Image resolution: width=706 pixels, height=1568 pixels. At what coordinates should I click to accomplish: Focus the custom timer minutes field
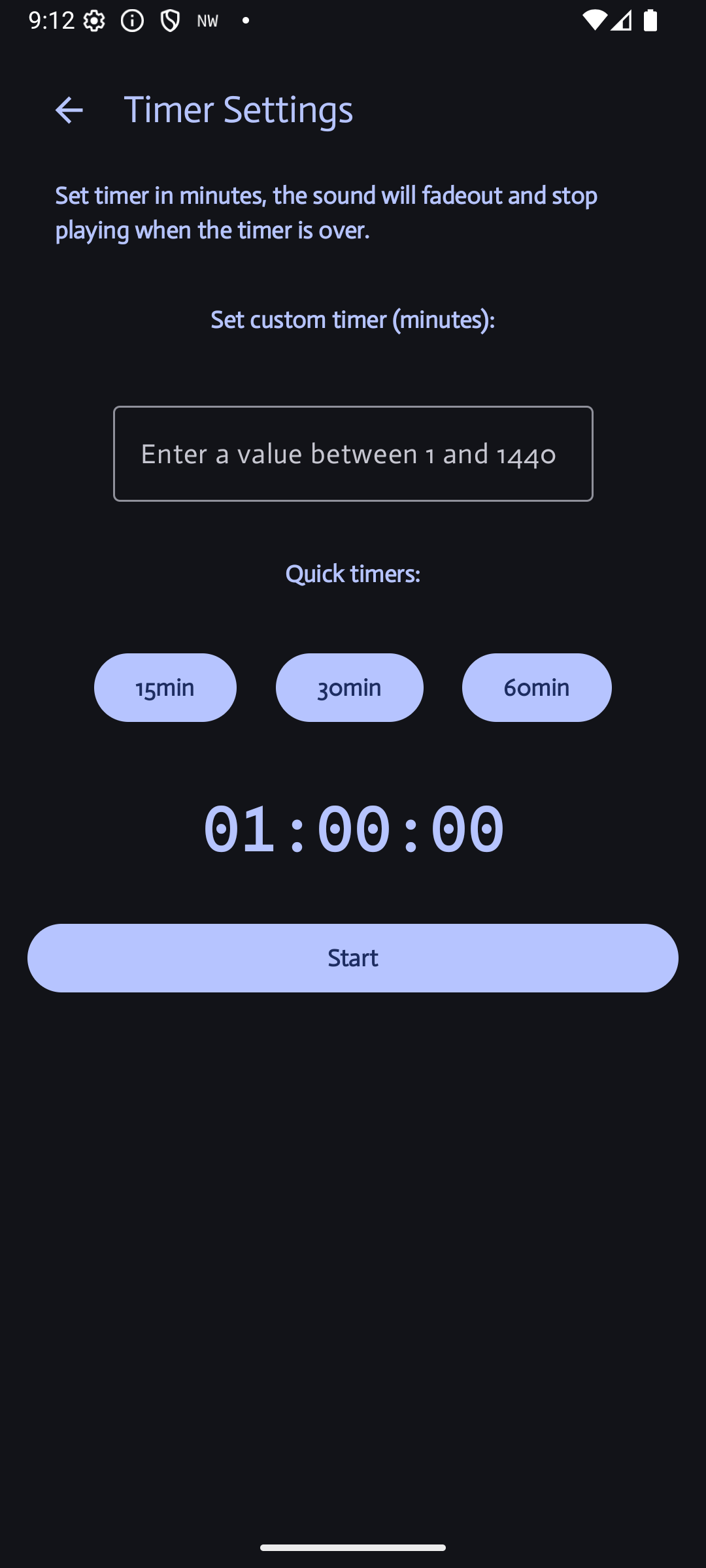353,453
